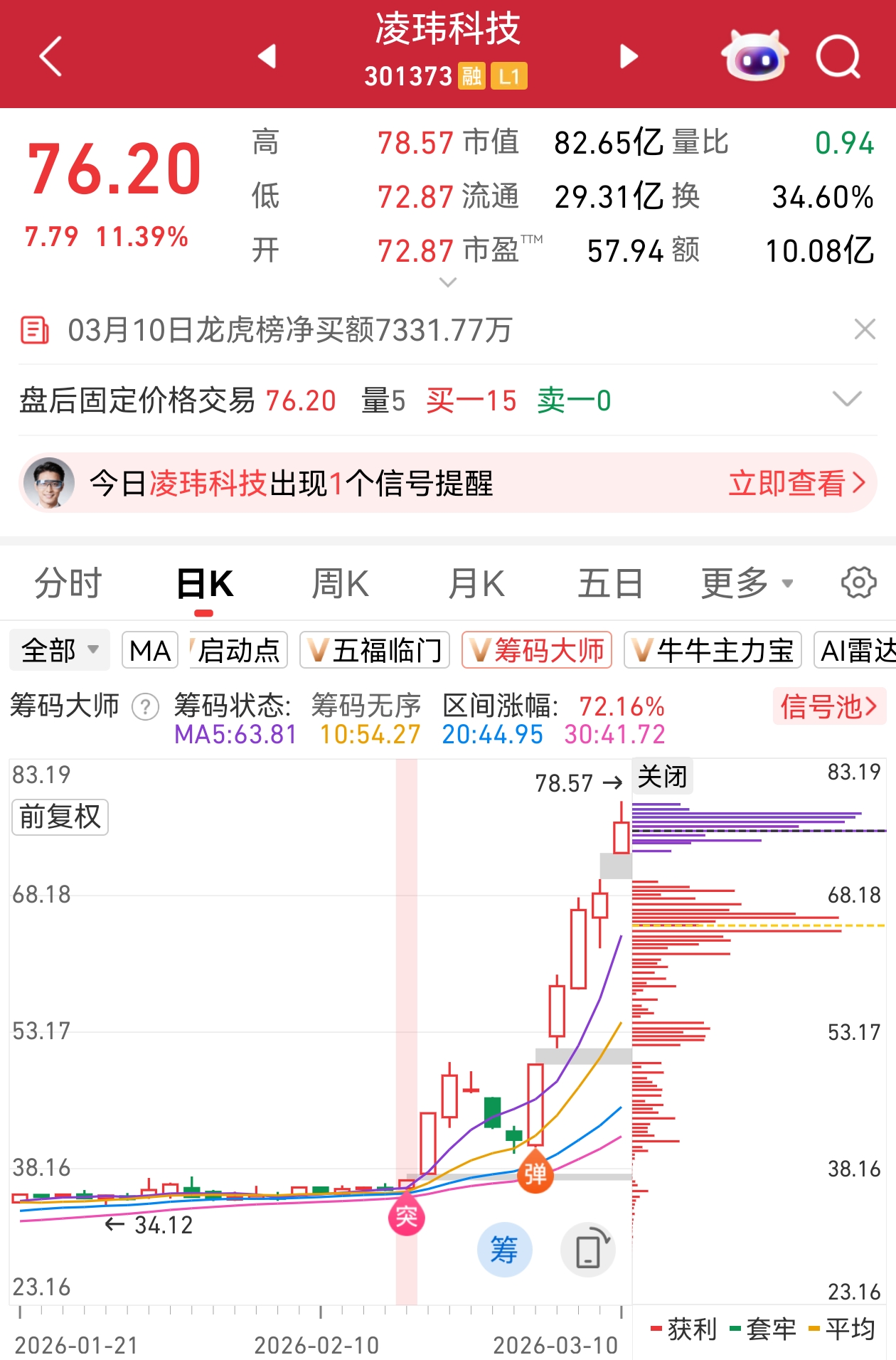896x1360 pixels.
Task: Dismiss the 龙虎榜 news banner
Action: click(865, 329)
